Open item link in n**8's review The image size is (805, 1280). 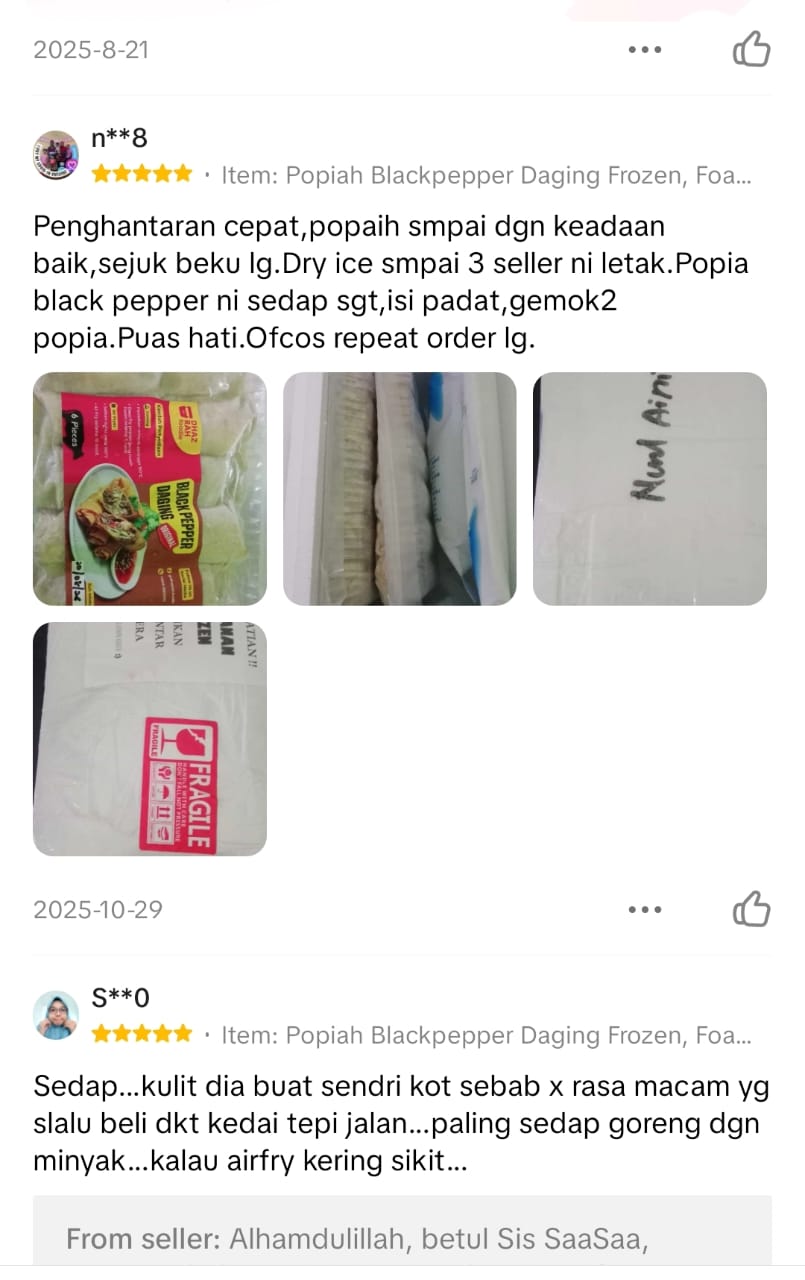click(486, 176)
